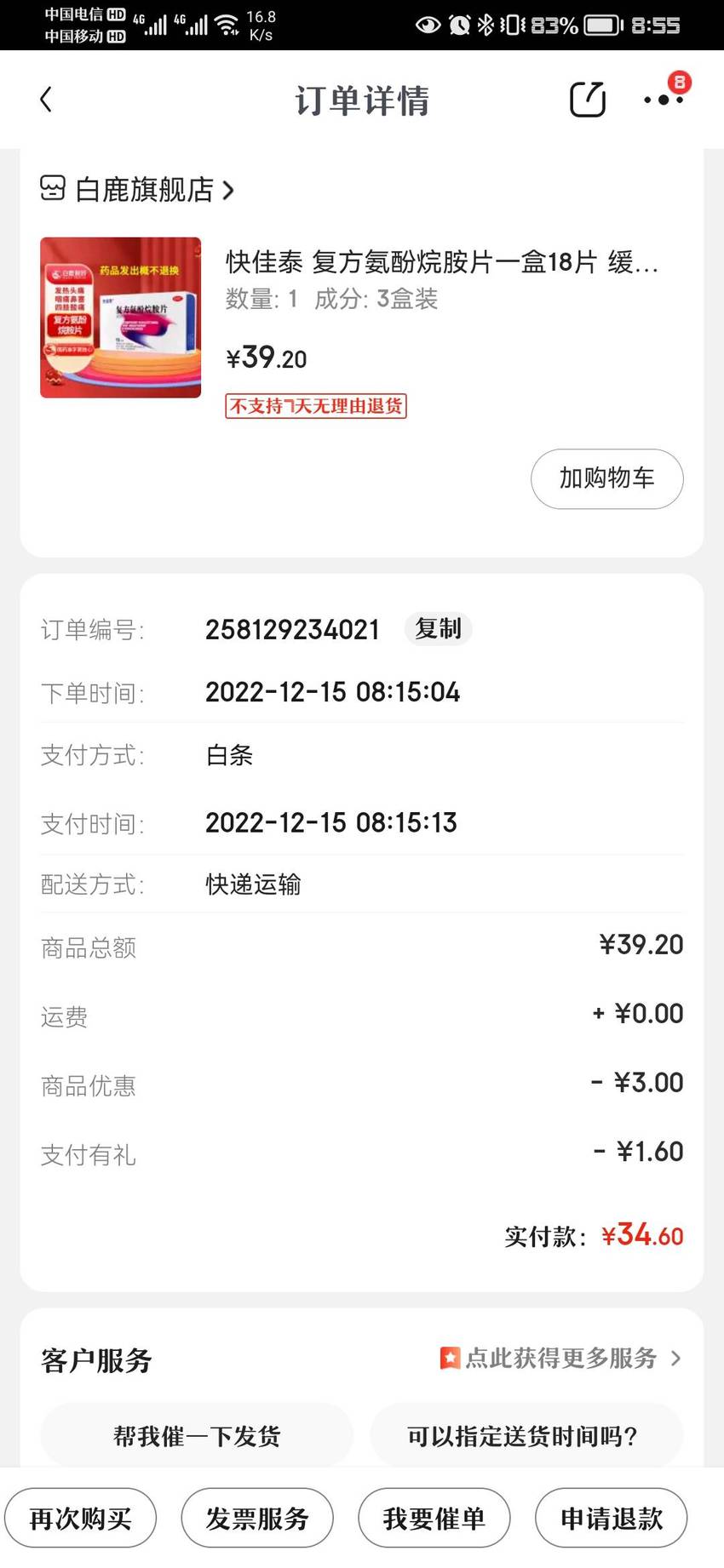Select 可以指定送货时间吗 quick question
The height and width of the screenshot is (1568, 724).
pyautogui.click(x=526, y=1436)
